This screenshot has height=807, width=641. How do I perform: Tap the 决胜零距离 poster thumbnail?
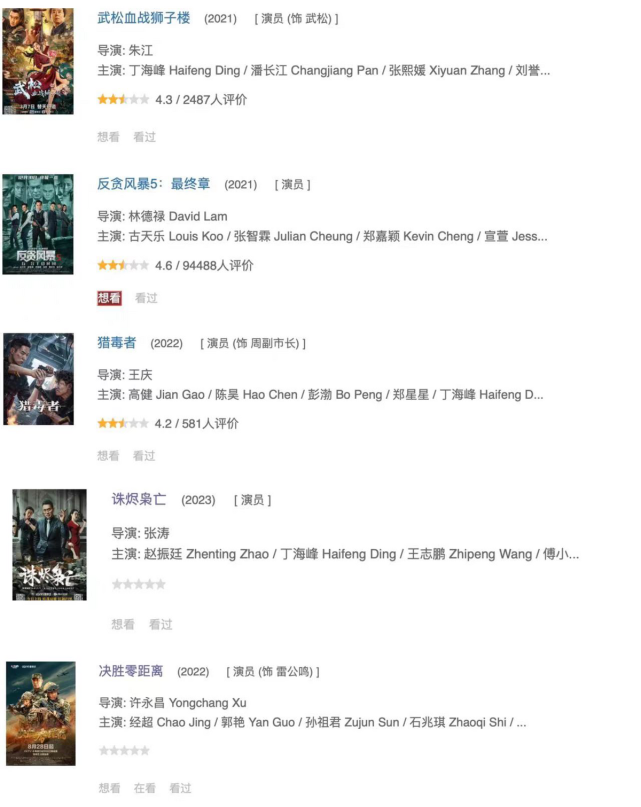point(40,713)
